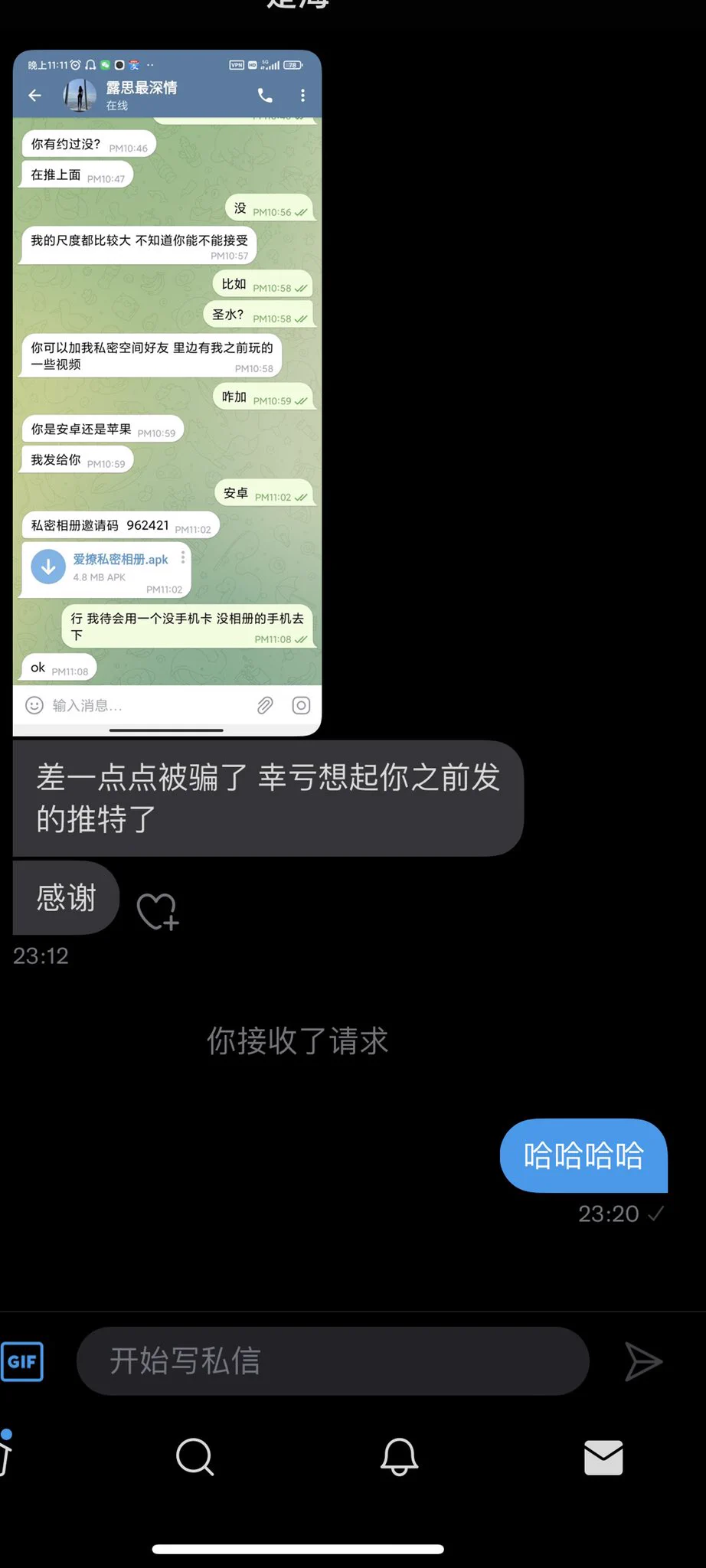Open the shared Telegram screenshot image
This screenshot has height=1568, width=706.
tap(167, 392)
